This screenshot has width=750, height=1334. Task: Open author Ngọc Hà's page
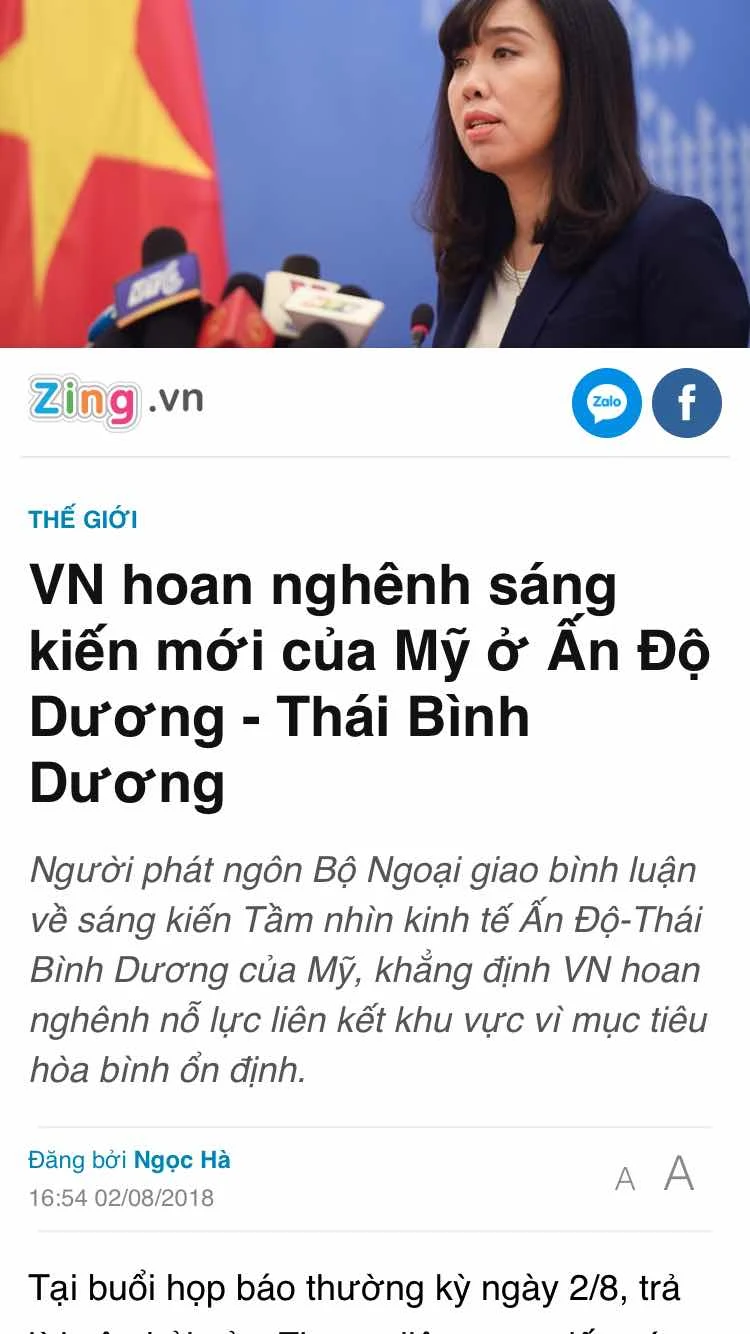coord(182,1160)
